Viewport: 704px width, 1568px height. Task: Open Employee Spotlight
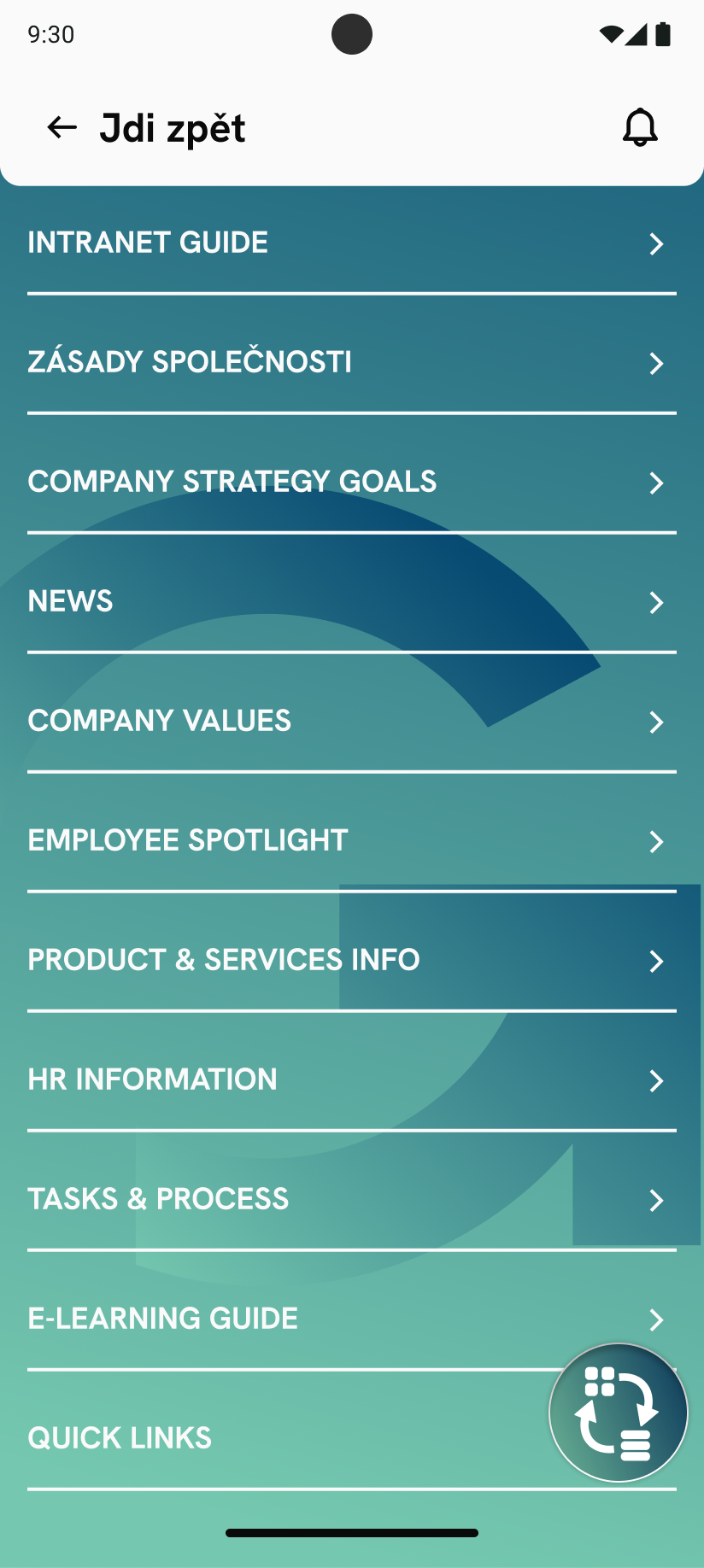pos(351,841)
